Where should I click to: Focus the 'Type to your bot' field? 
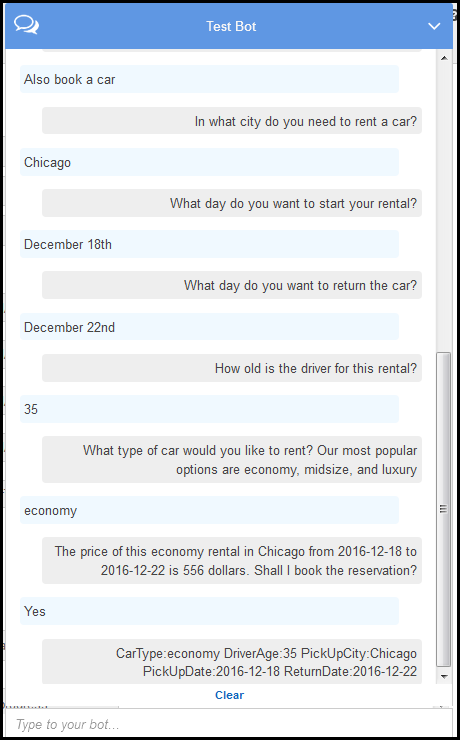[x=229, y=724]
